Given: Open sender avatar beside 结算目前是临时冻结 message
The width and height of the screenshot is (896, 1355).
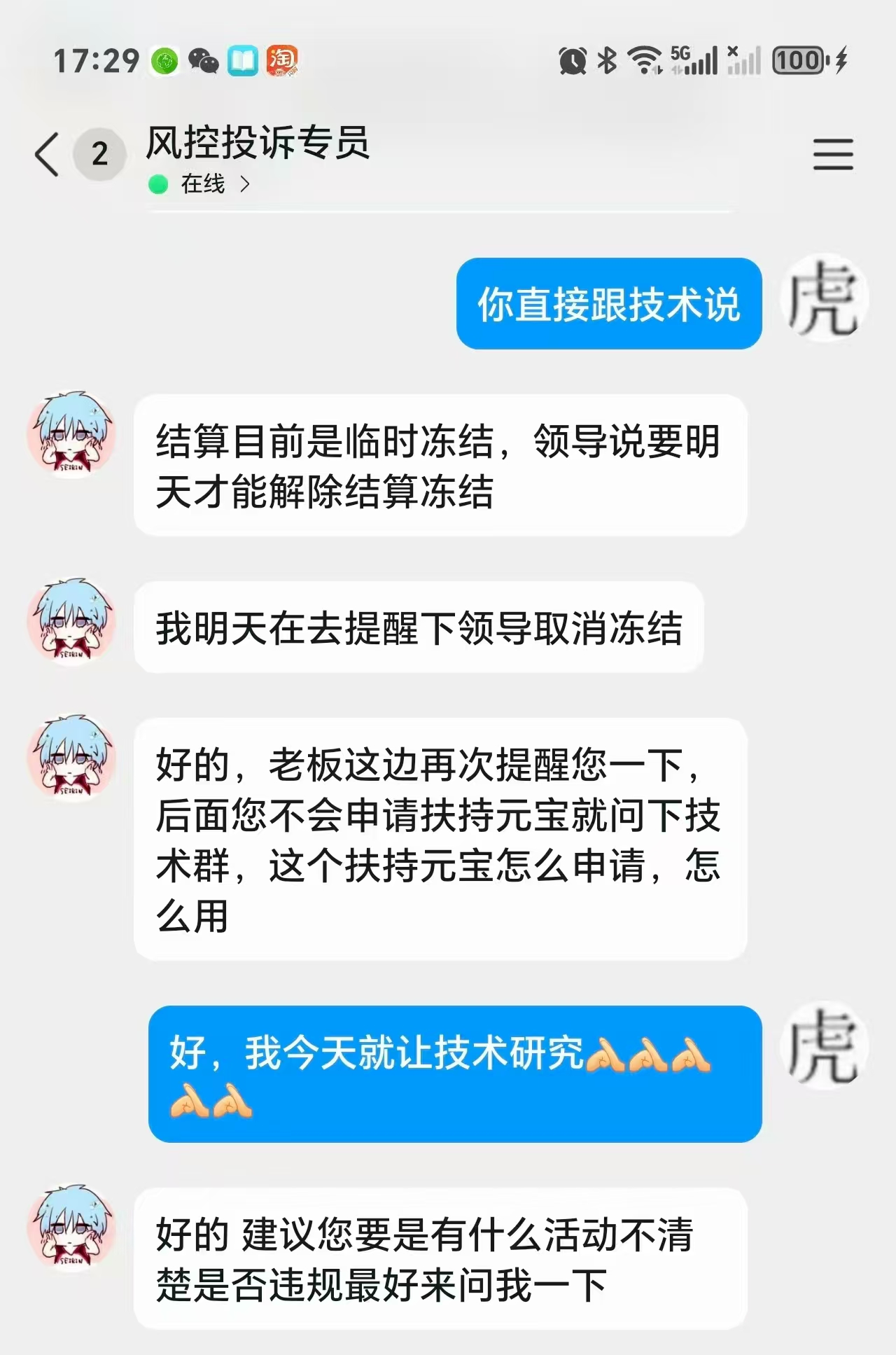Looking at the screenshot, I should click(71, 435).
